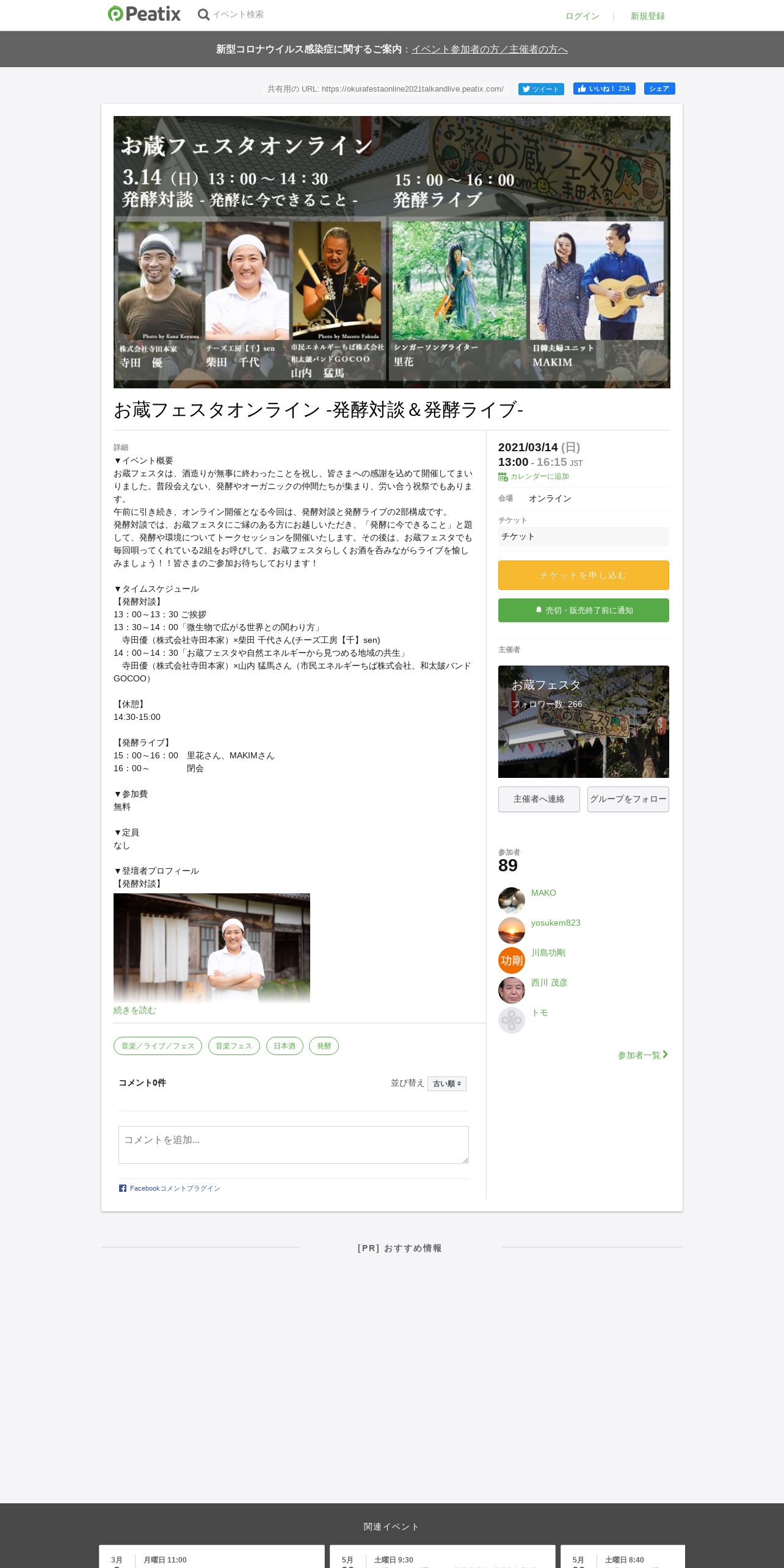View full attendee list 参加者一覧
Image resolution: width=784 pixels, height=1568 pixels.
point(642,1055)
